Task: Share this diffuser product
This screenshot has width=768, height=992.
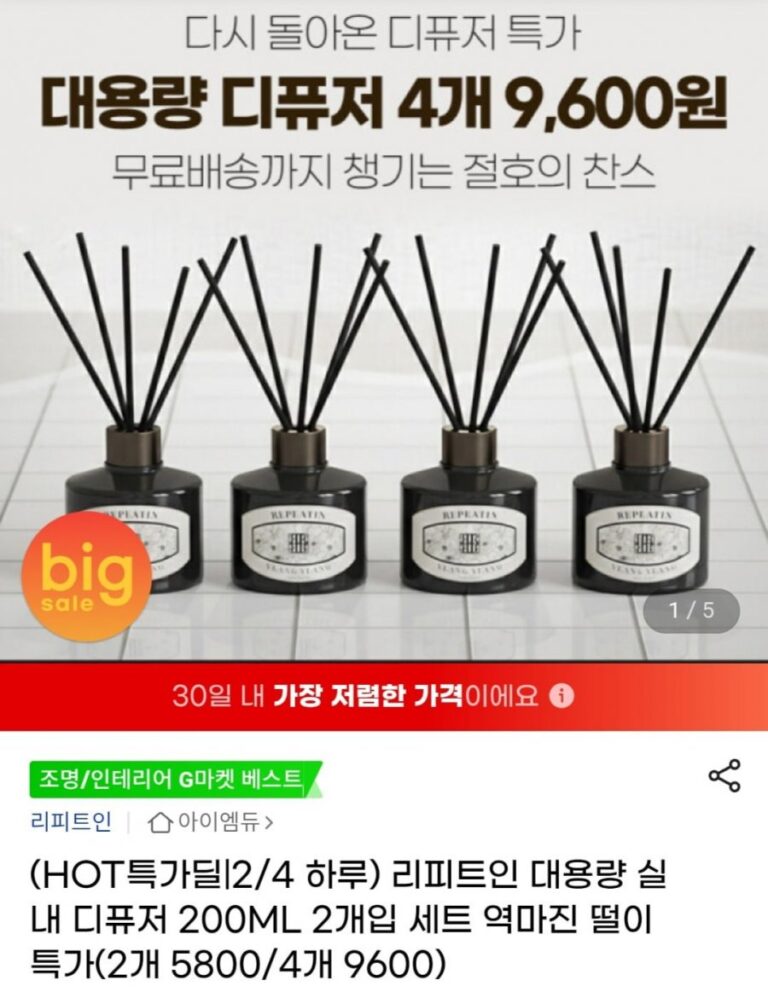Action: 723,776
